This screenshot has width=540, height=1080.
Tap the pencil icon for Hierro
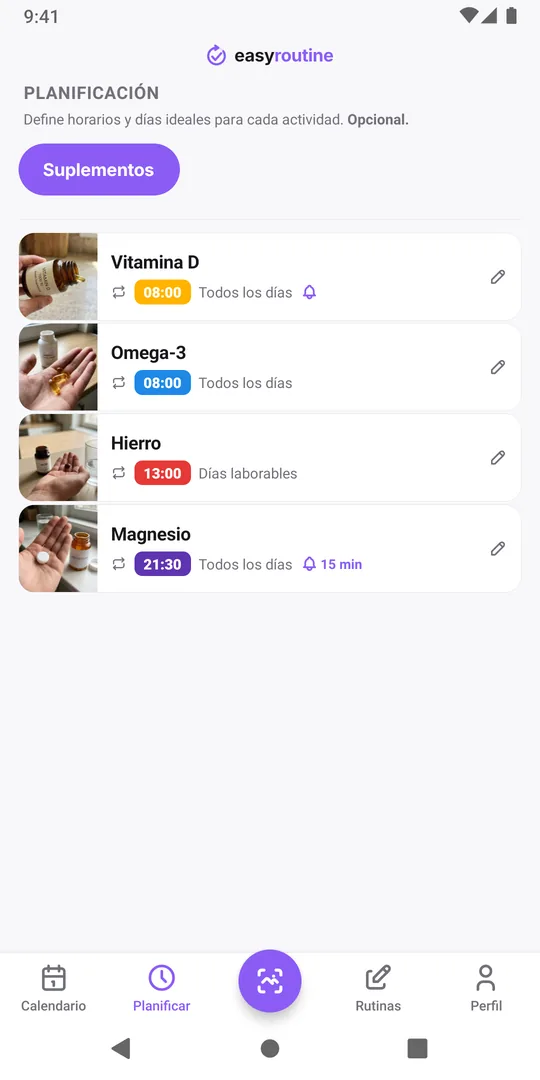coord(497,457)
